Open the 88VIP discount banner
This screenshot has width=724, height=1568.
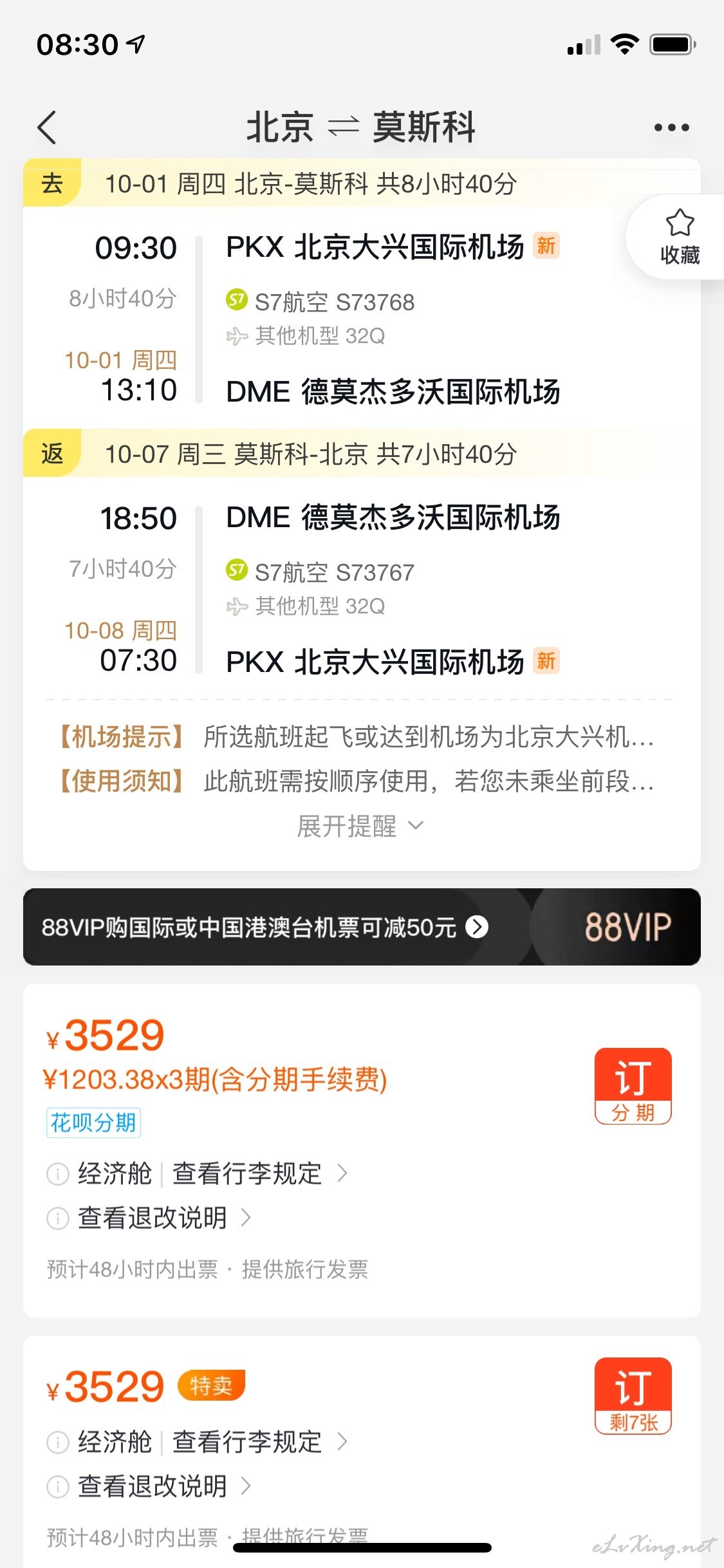(x=362, y=927)
